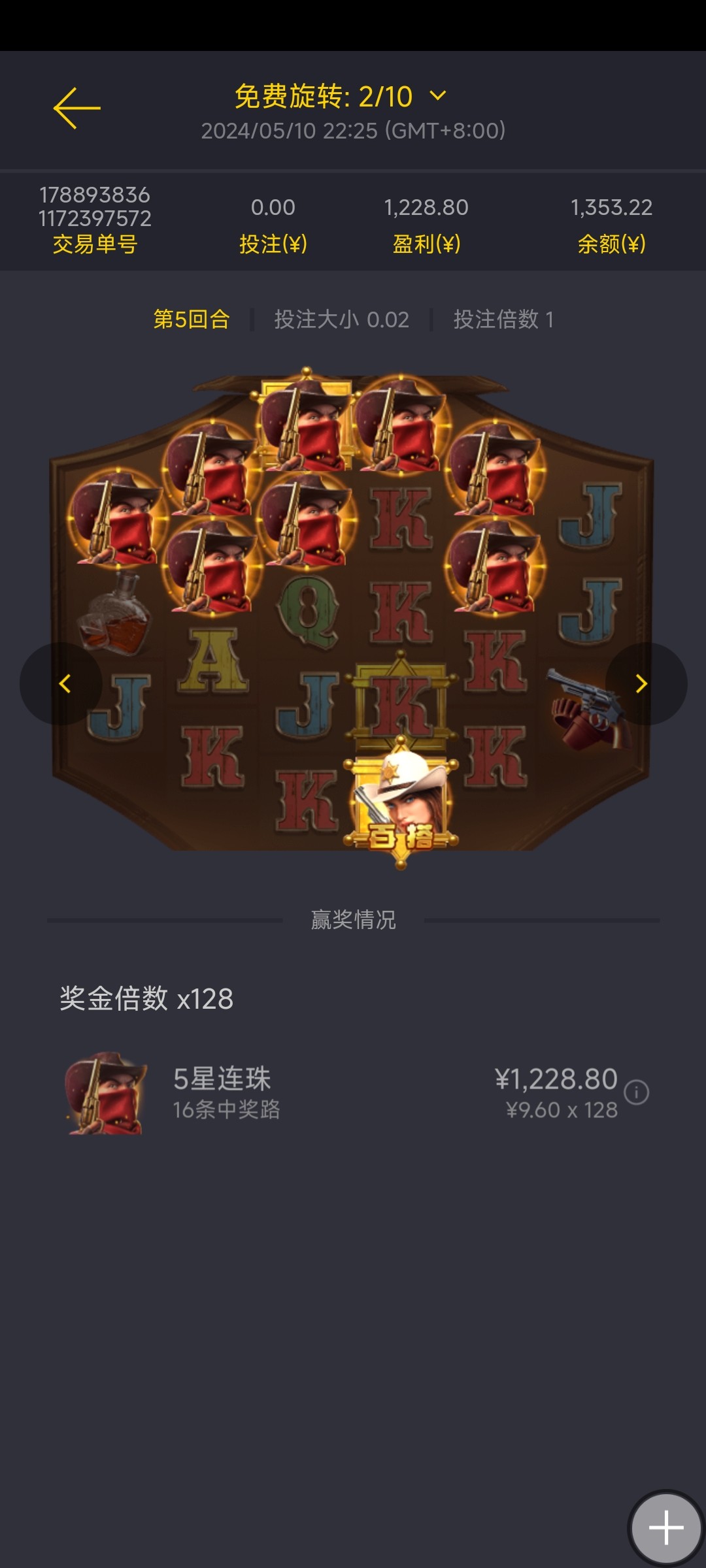Viewport: 706px width, 1568px height.
Task: Show the next round with right arrow
Action: point(643,683)
